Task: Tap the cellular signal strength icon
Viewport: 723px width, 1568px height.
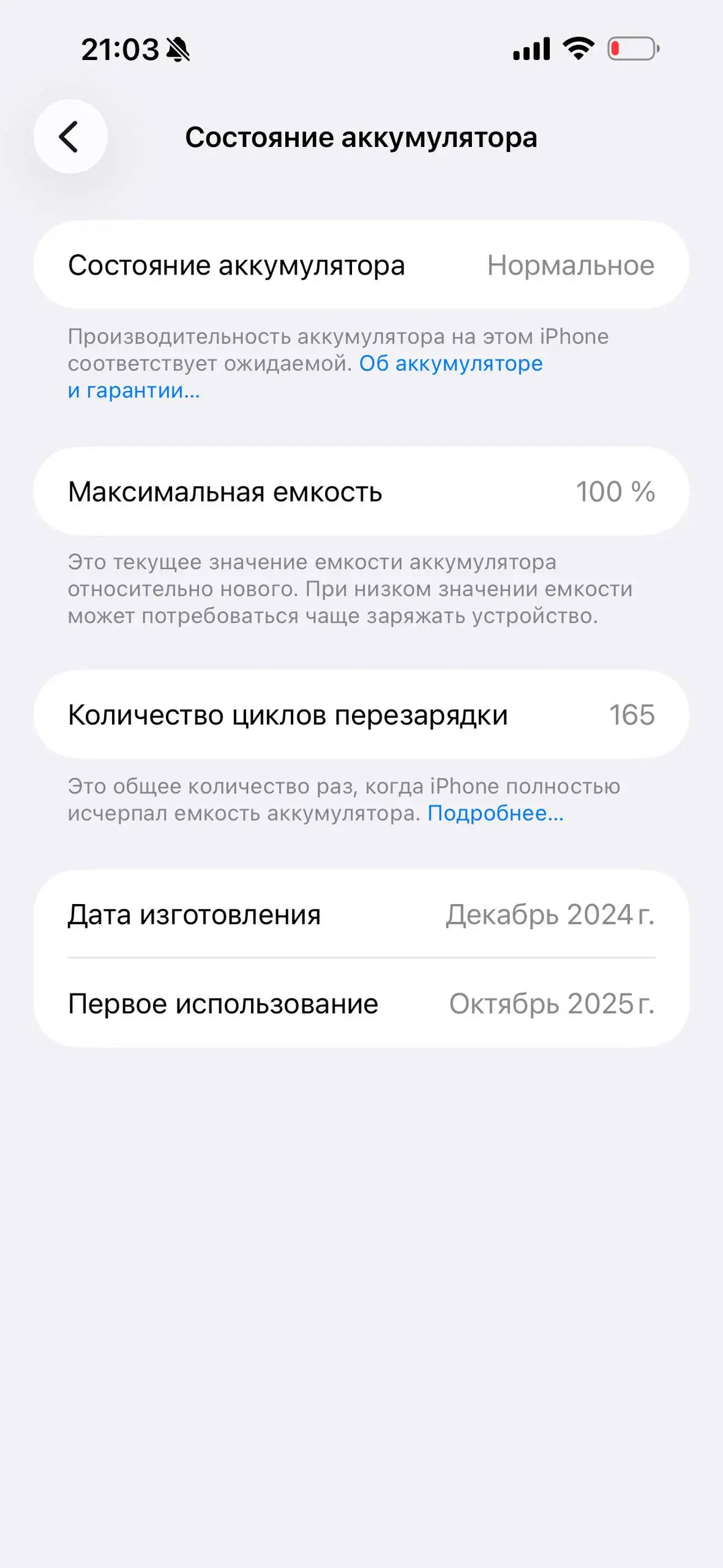Action: (532, 48)
